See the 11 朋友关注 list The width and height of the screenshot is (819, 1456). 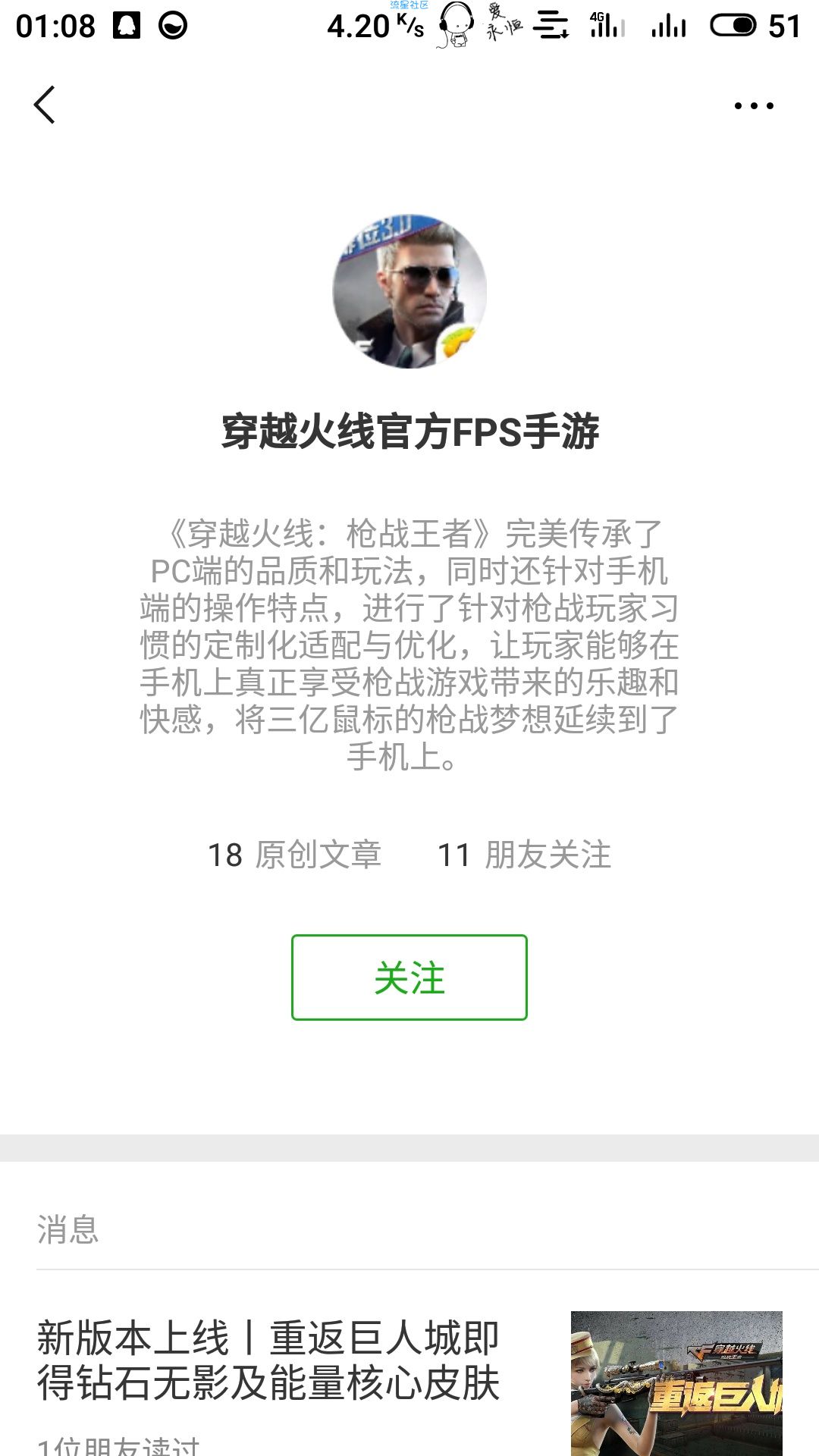525,855
